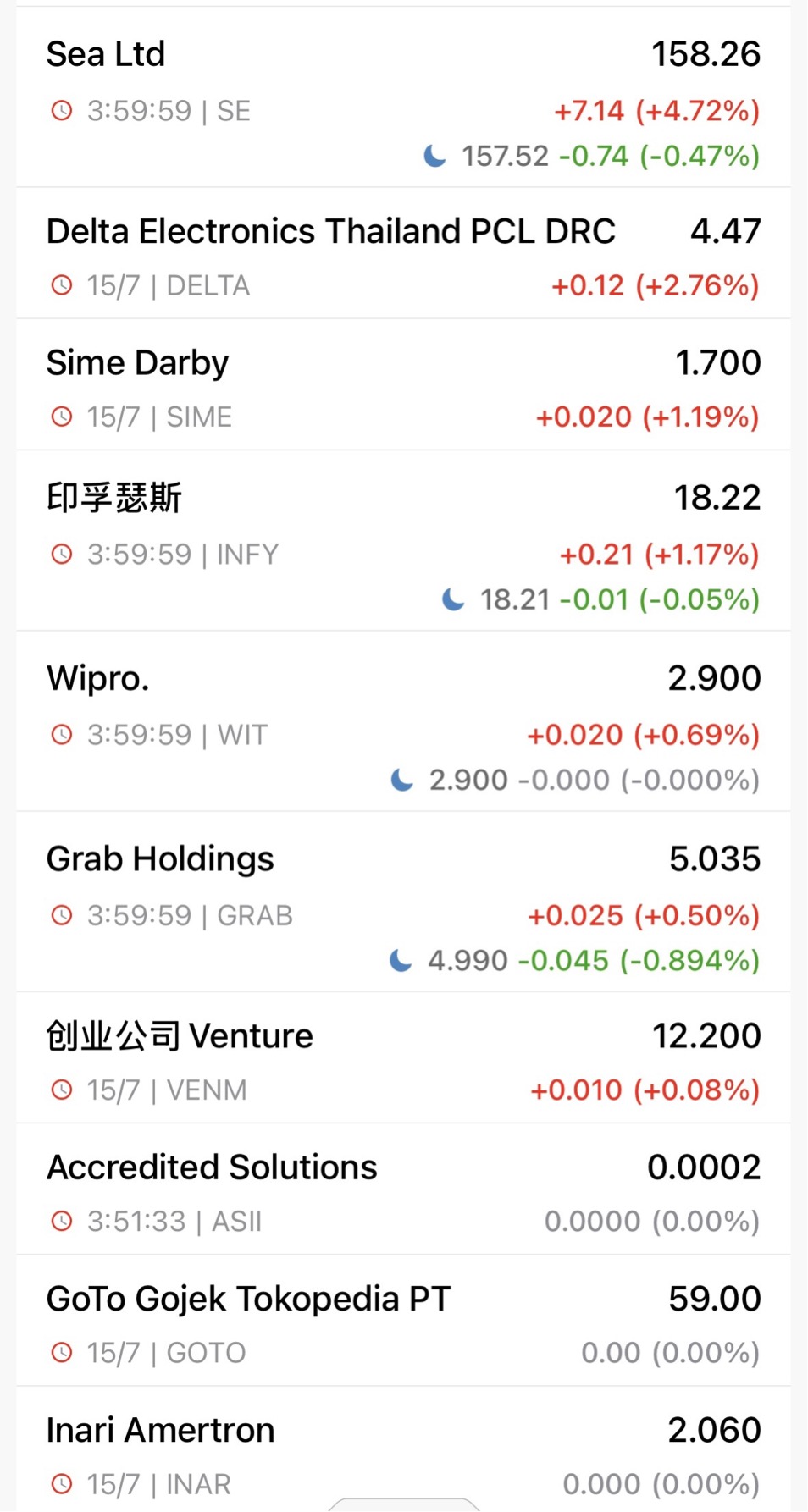Open Inari Amertron stock details
Screen dimensions: 808x1512
click(403, 1449)
